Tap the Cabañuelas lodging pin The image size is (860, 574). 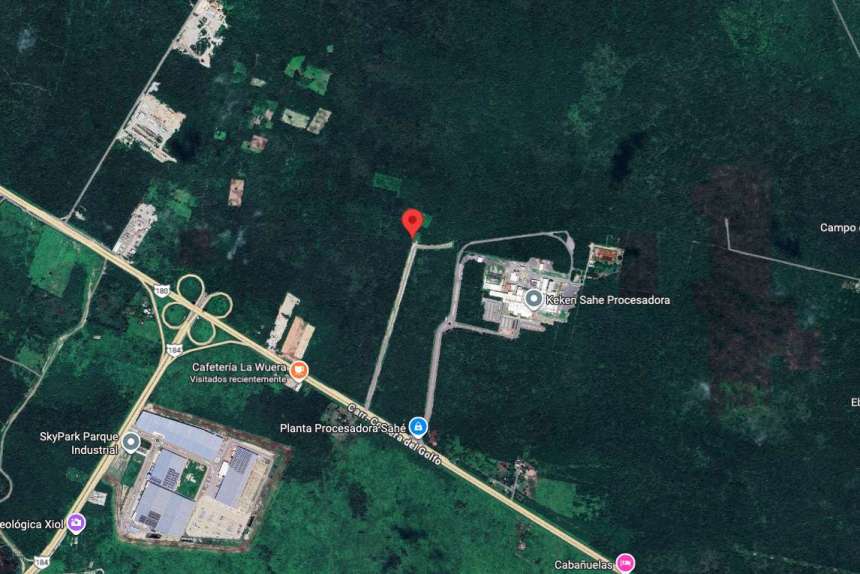click(625, 563)
